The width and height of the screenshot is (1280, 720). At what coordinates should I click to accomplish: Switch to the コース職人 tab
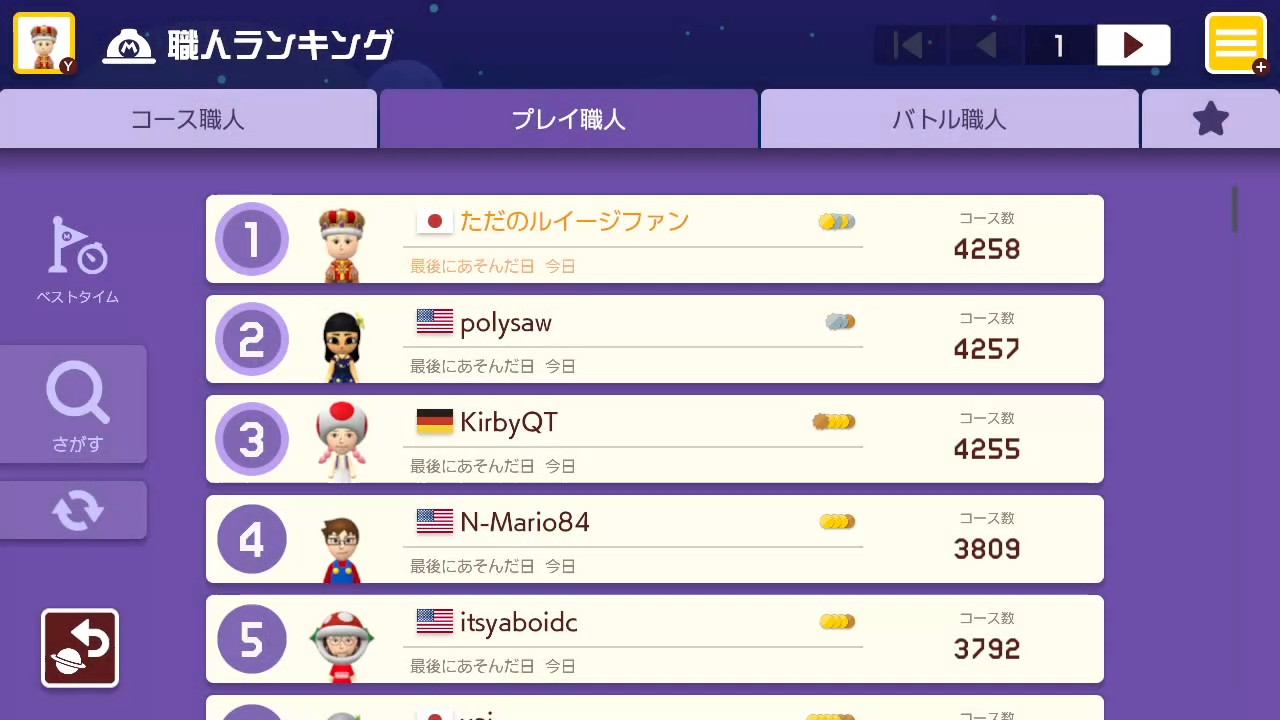click(188, 120)
